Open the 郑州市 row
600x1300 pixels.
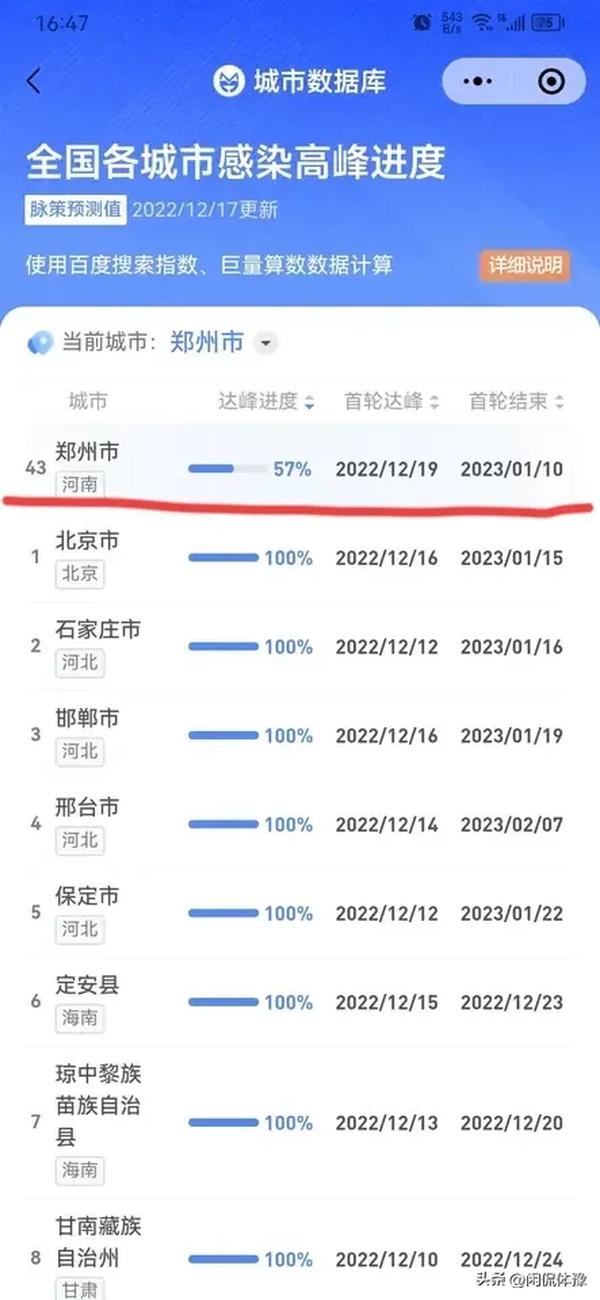300,468
